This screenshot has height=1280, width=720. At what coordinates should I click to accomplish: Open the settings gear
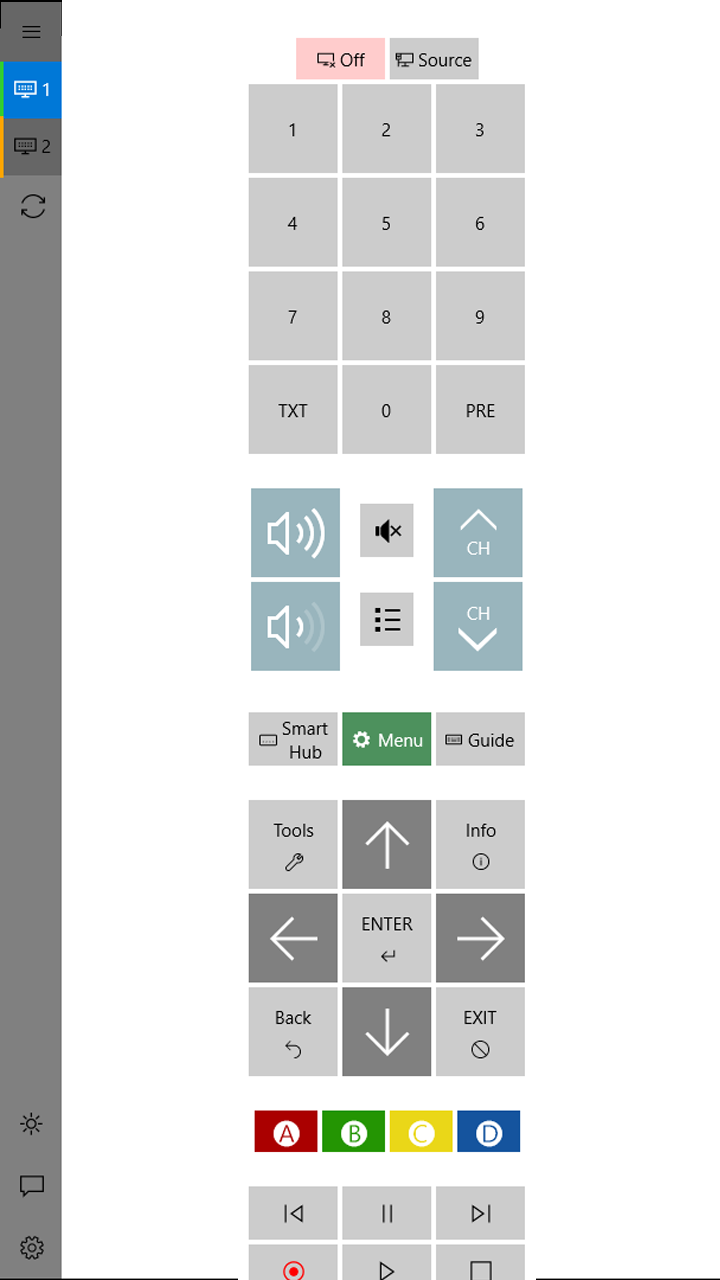click(32, 1248)
